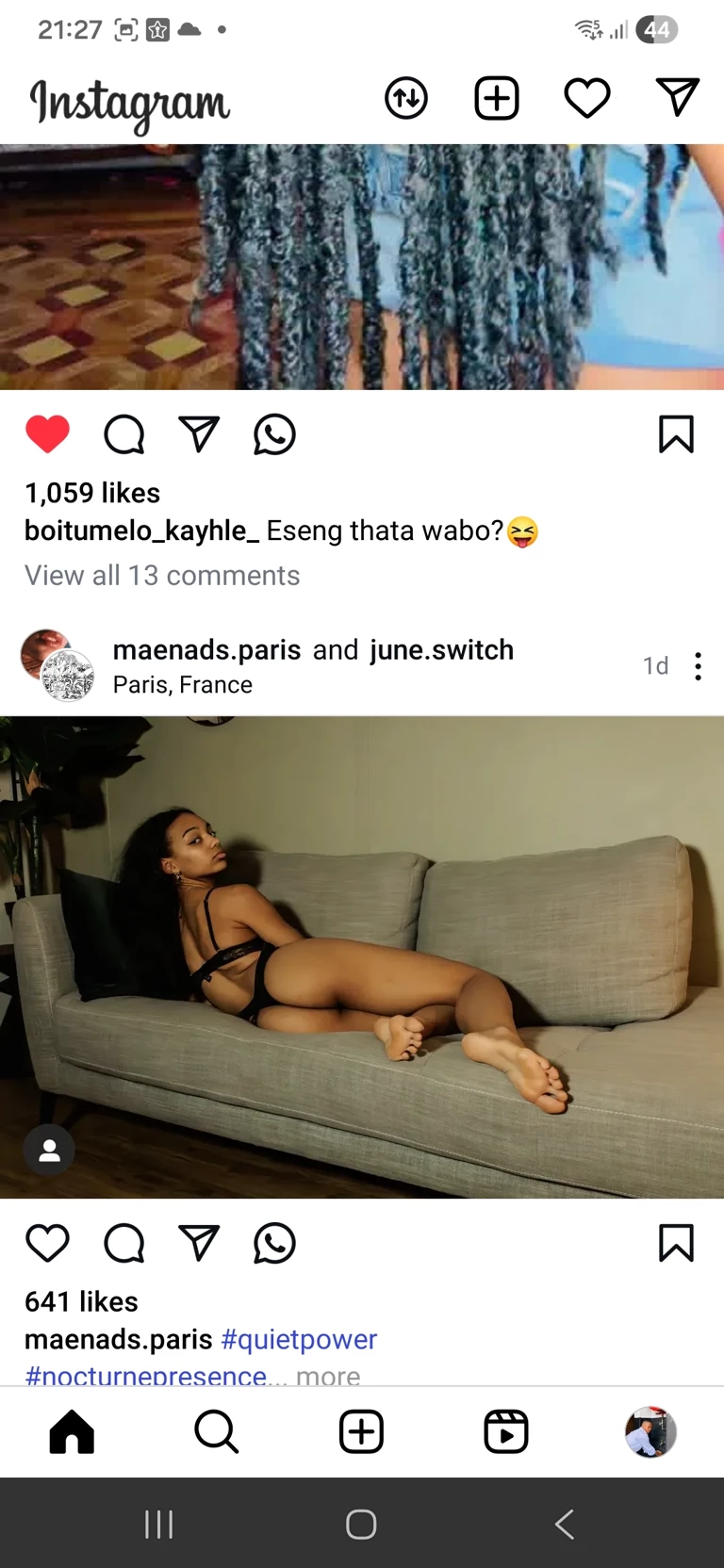Open the notifications heart in header

pos(586,98)
